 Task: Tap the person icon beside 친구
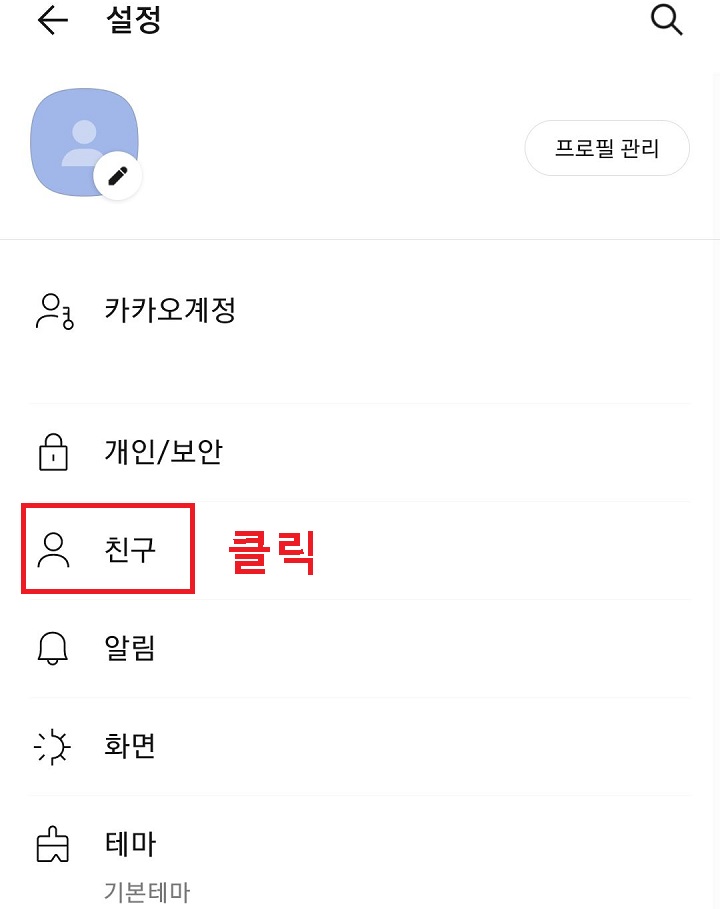tap(53, 548)
